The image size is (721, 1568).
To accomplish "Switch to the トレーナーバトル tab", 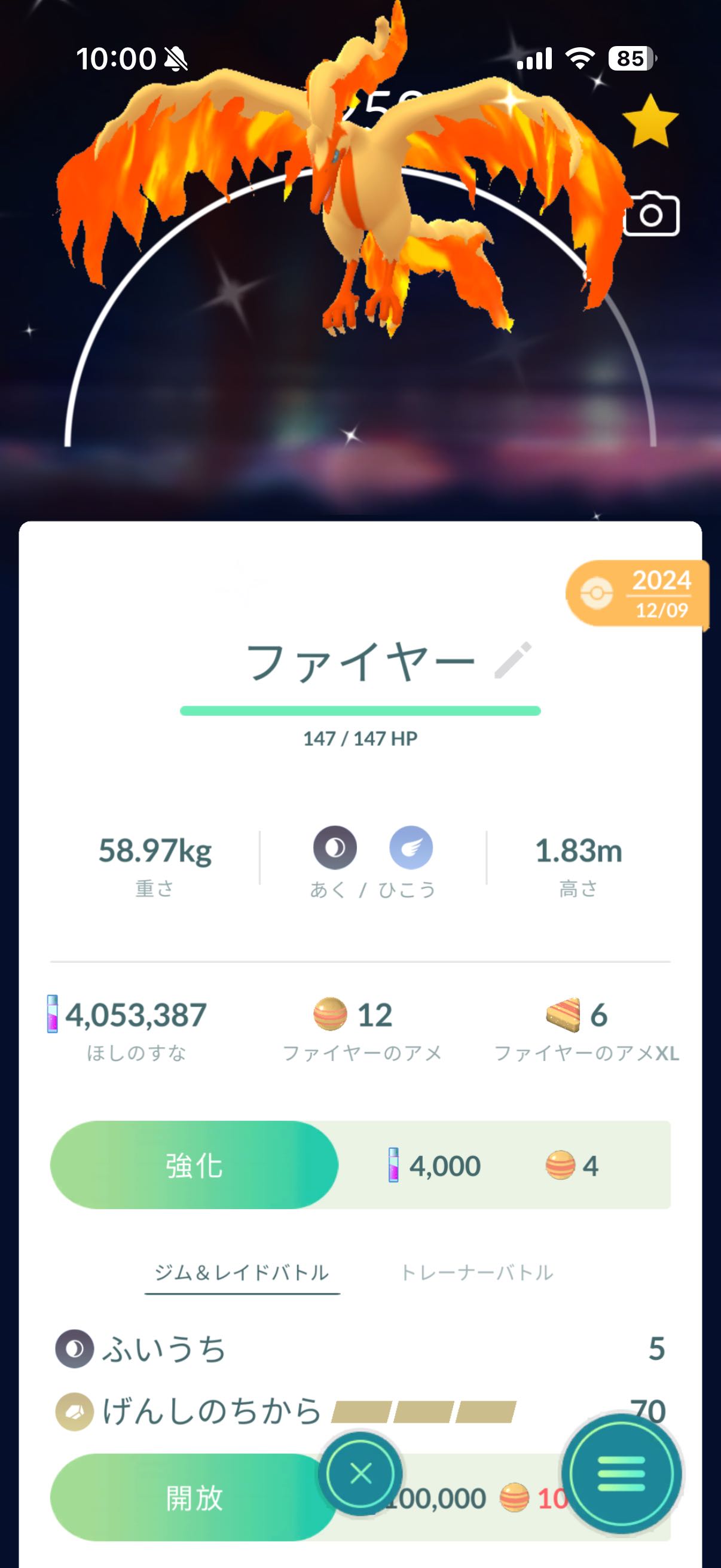I will coord(477,1273).
